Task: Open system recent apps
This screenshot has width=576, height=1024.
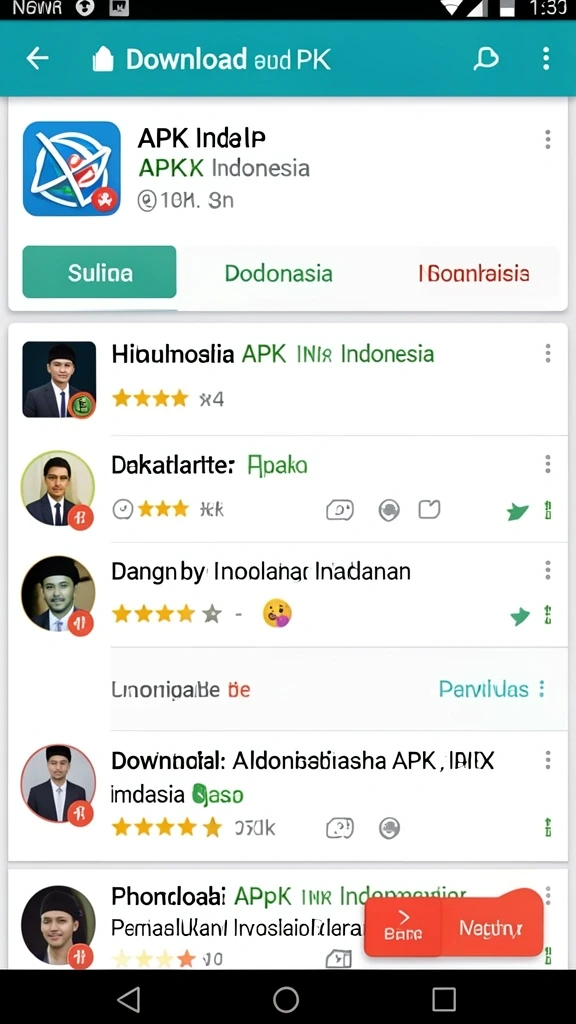Action: [x=443, y=999]
